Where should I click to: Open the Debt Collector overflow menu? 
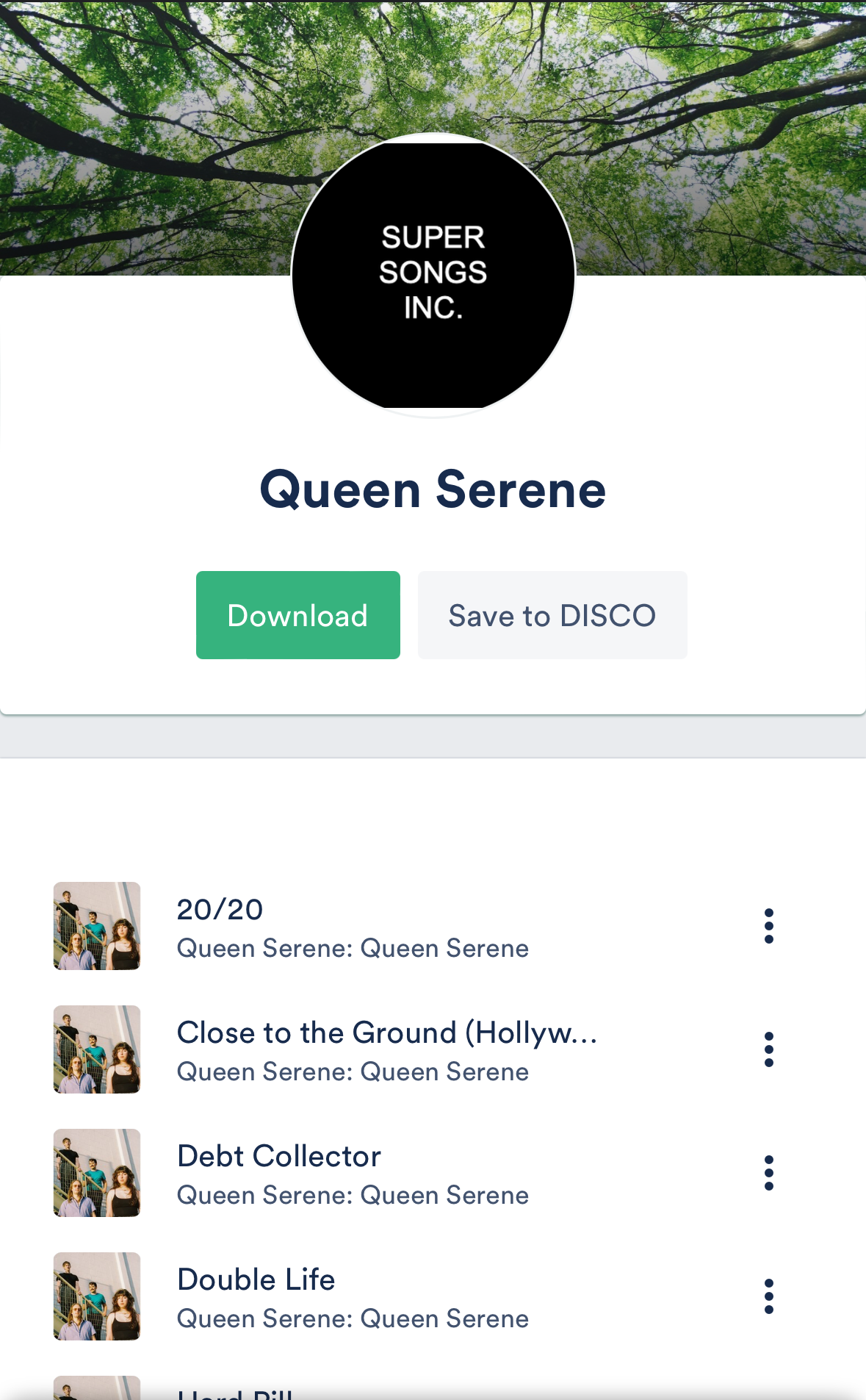click(768, 1173)
